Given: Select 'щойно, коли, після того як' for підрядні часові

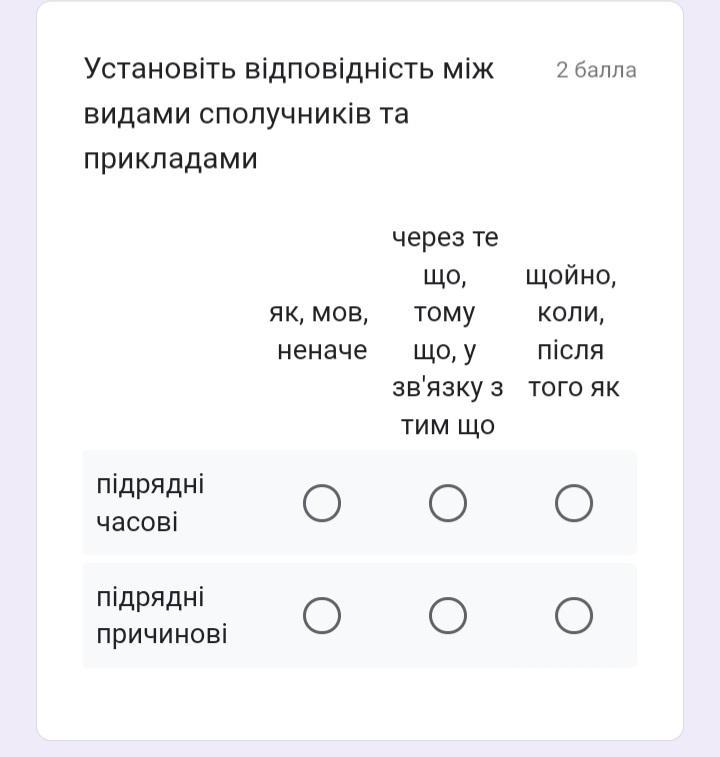Looking at the screenshot, I should pyautogui.click(x=574, y=503).
